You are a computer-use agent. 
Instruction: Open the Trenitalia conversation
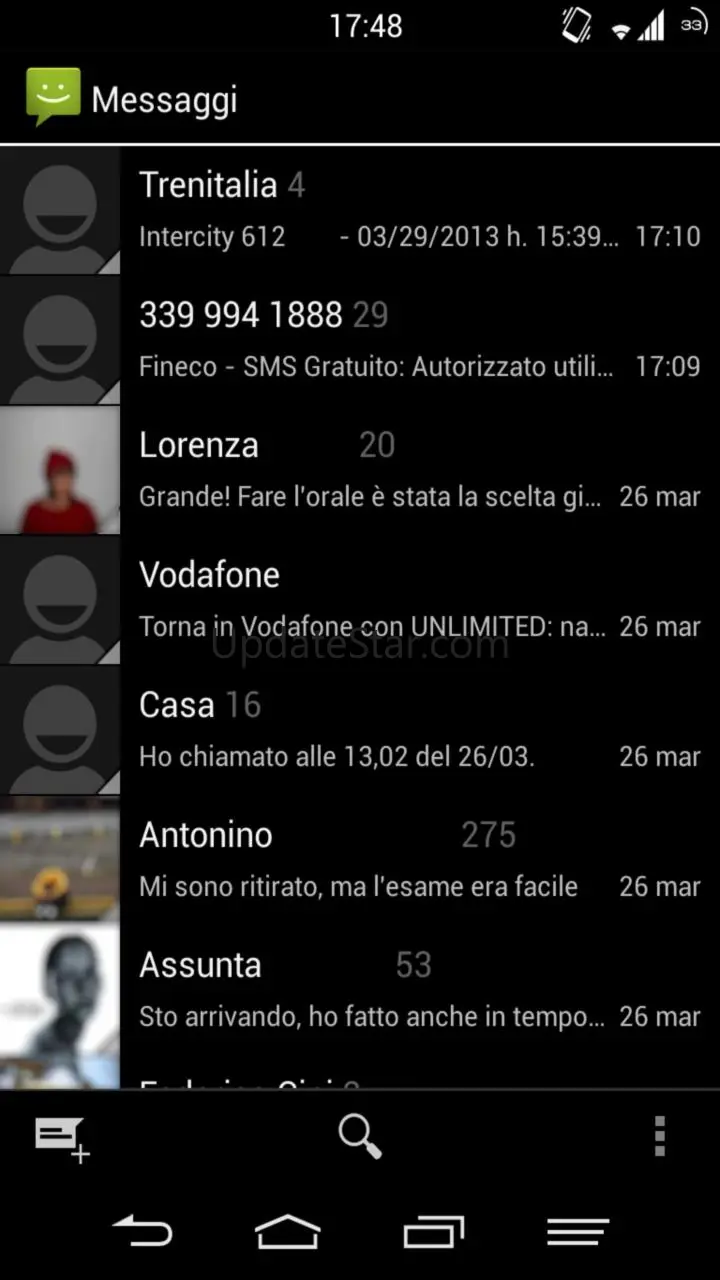360,210
